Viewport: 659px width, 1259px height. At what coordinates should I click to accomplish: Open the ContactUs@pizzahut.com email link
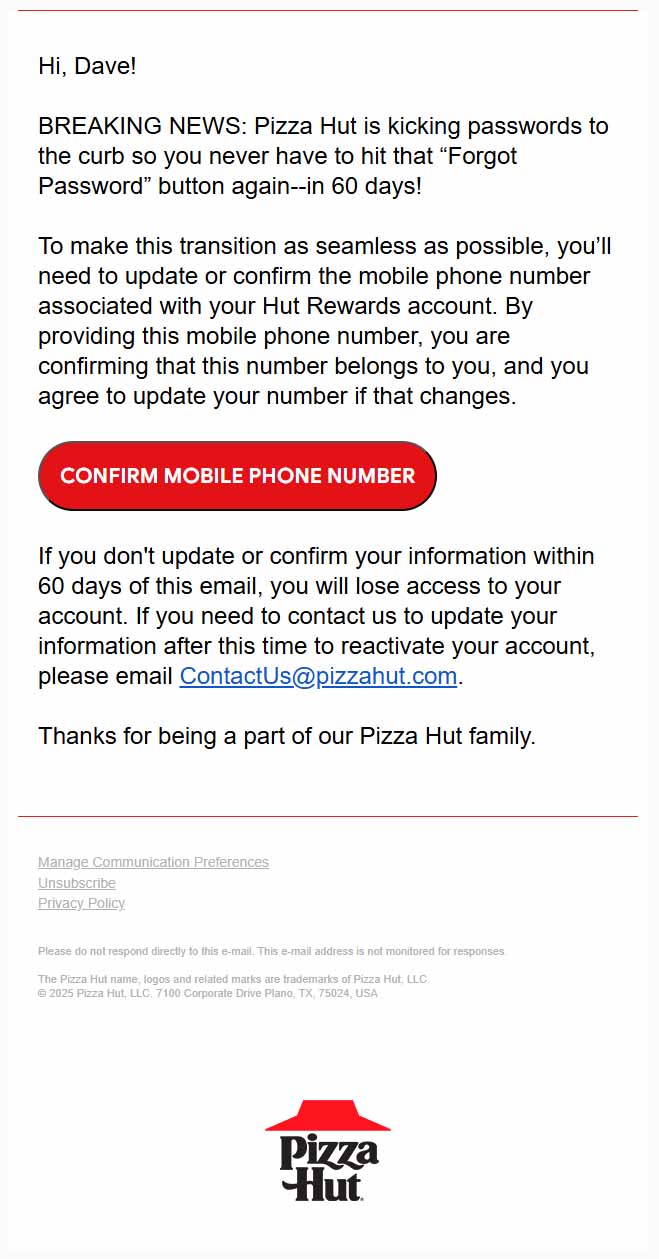(318, 676)
